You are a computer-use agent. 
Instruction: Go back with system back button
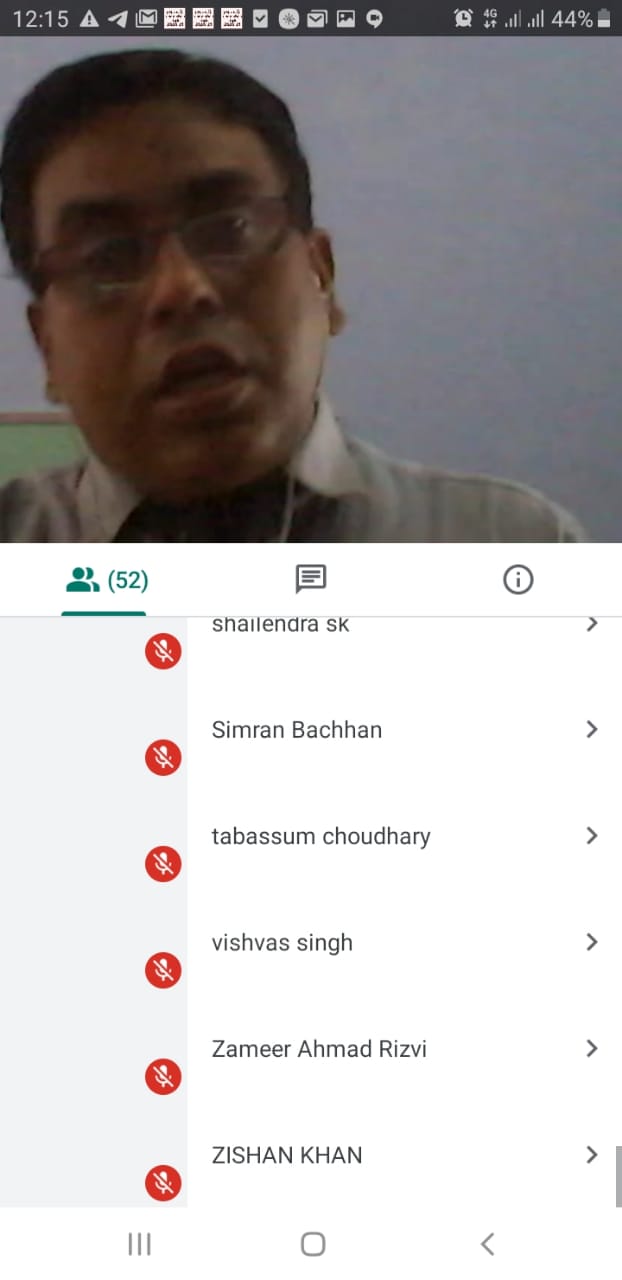tap(487, 1244)
